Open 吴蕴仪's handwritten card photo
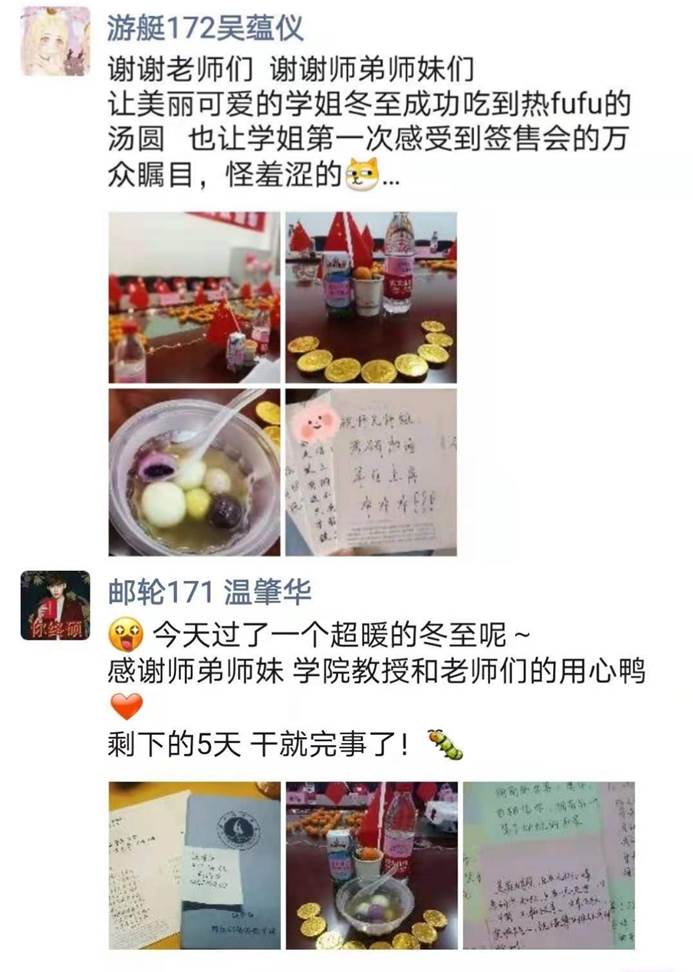This screenshot has height=972, width=693. pos(371,471)
